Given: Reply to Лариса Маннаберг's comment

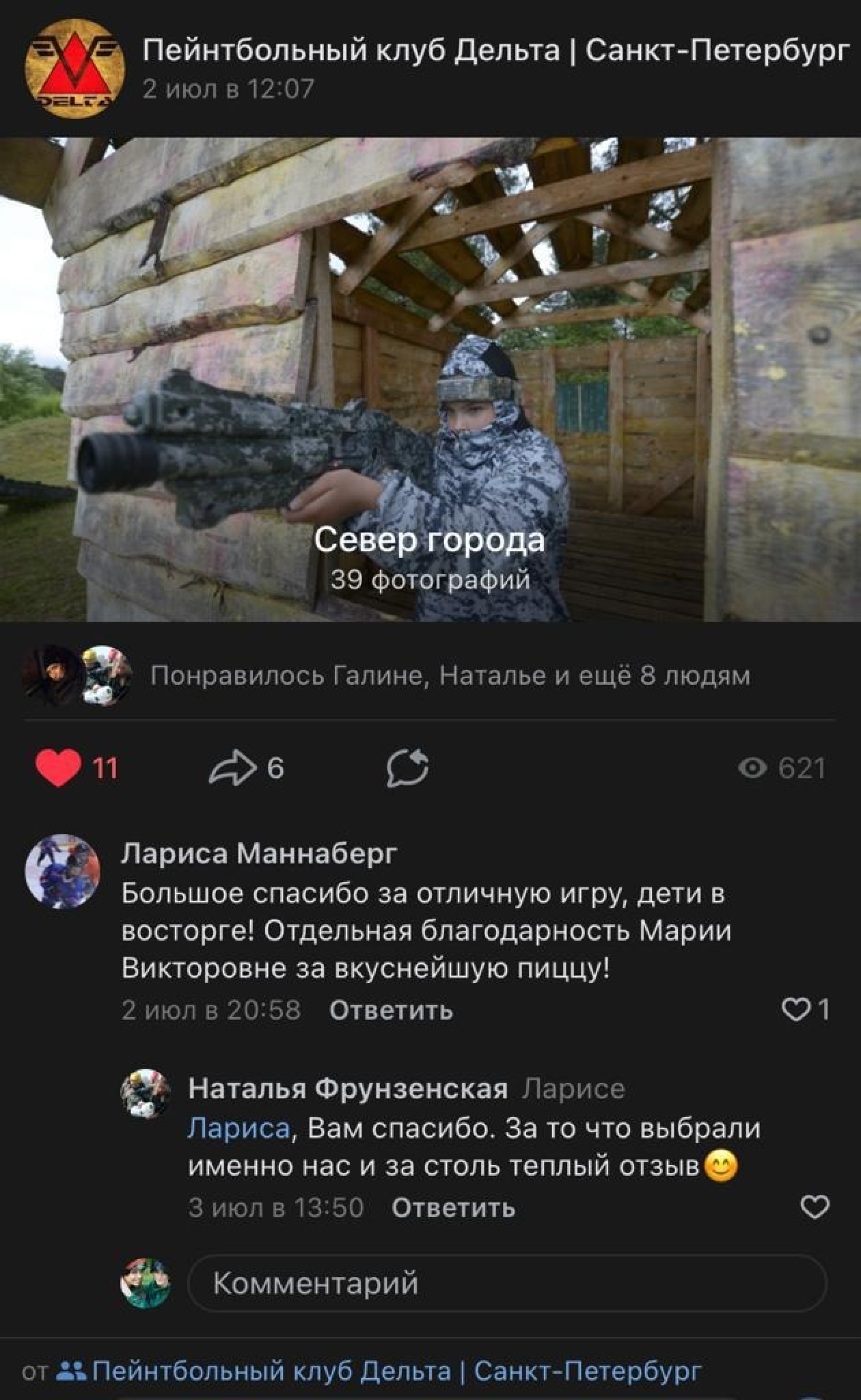Looking at the screenshot, I should 391,1010.
